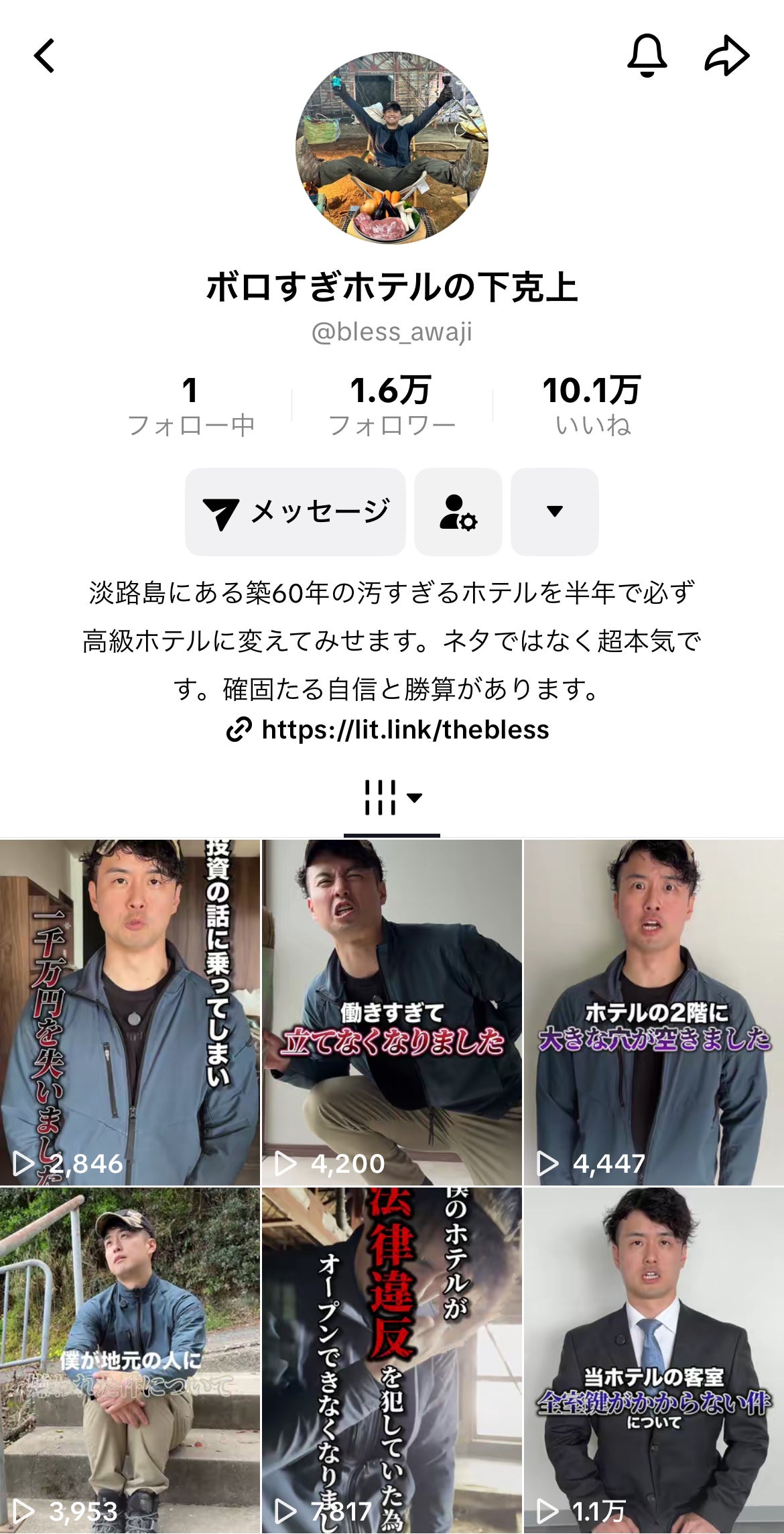Viewport: 784px width, 1534px height.
Task: Play the 僕が地元の人に video
Action: [129, 1360]
